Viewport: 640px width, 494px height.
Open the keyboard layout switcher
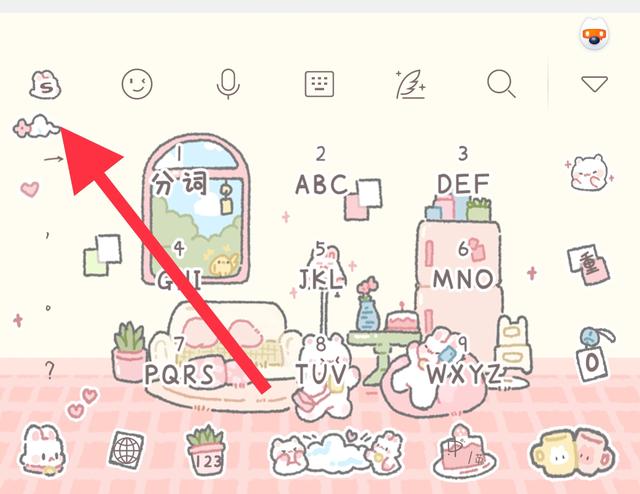coord(320,85)
